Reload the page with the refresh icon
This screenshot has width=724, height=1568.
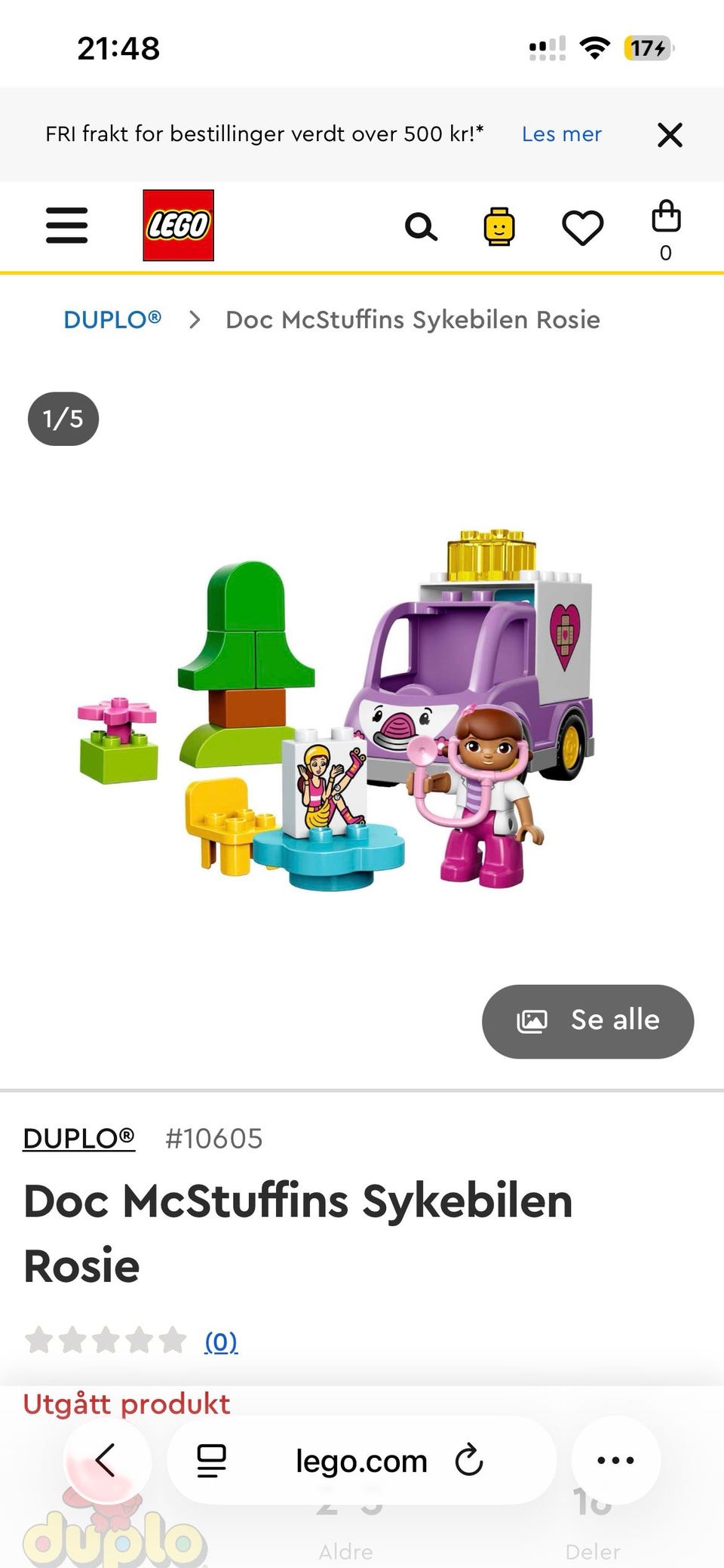(469, 1459)
